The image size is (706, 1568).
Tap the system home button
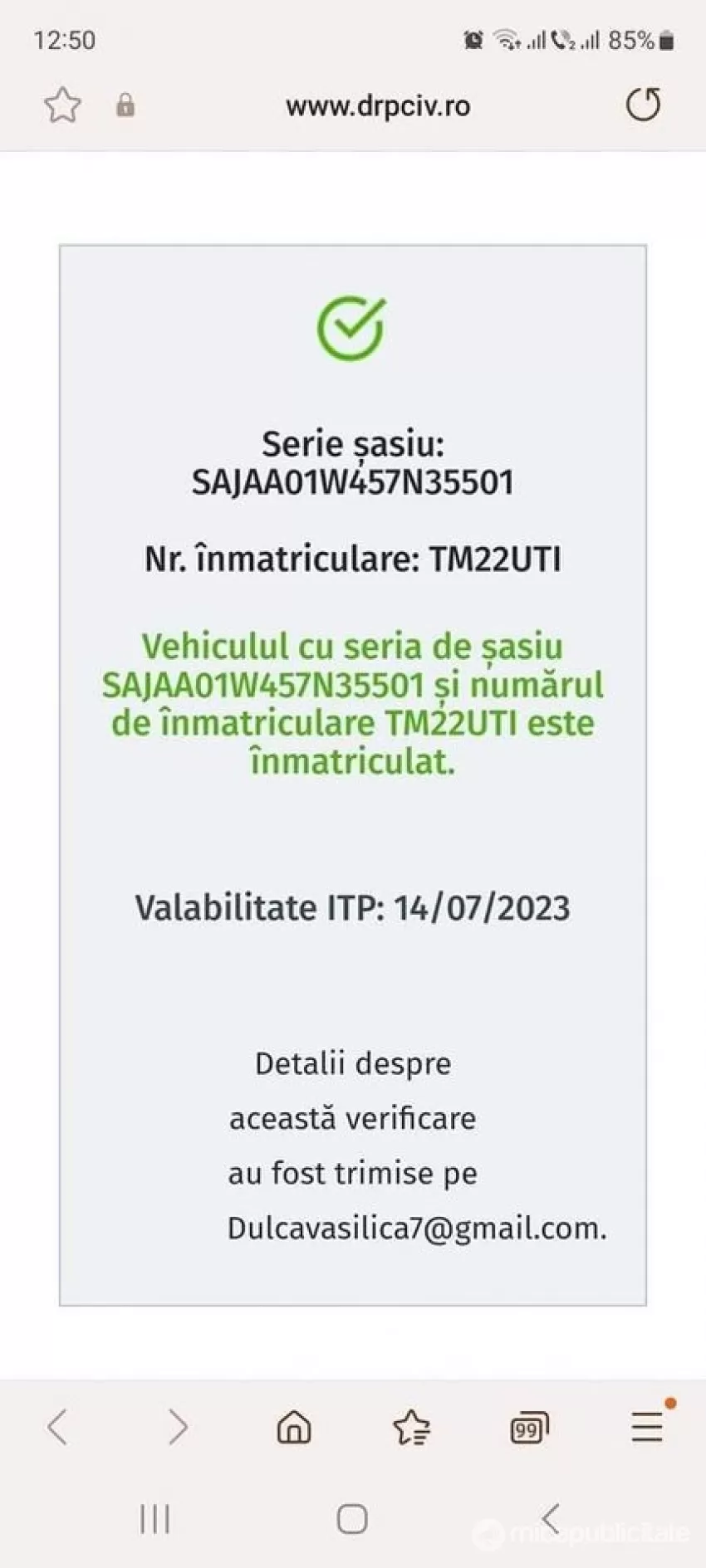(x=352, y=1519)
